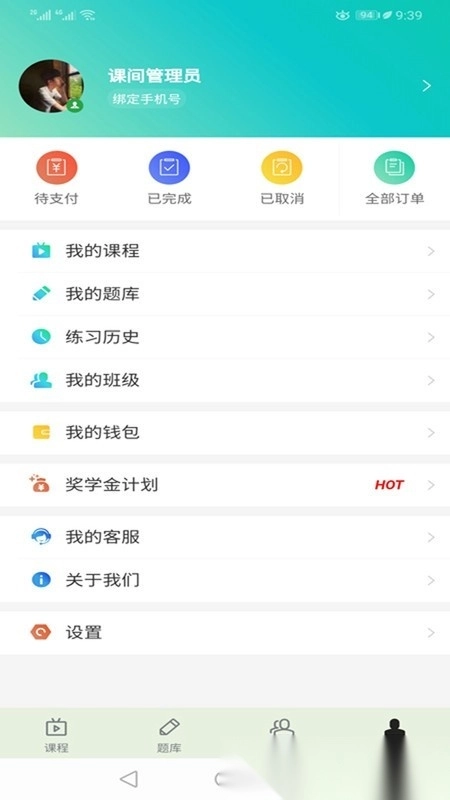Image resolution: width=450 pixels, height=800 pixels.
Task: Open 我的课程 row
Action: 225,251
